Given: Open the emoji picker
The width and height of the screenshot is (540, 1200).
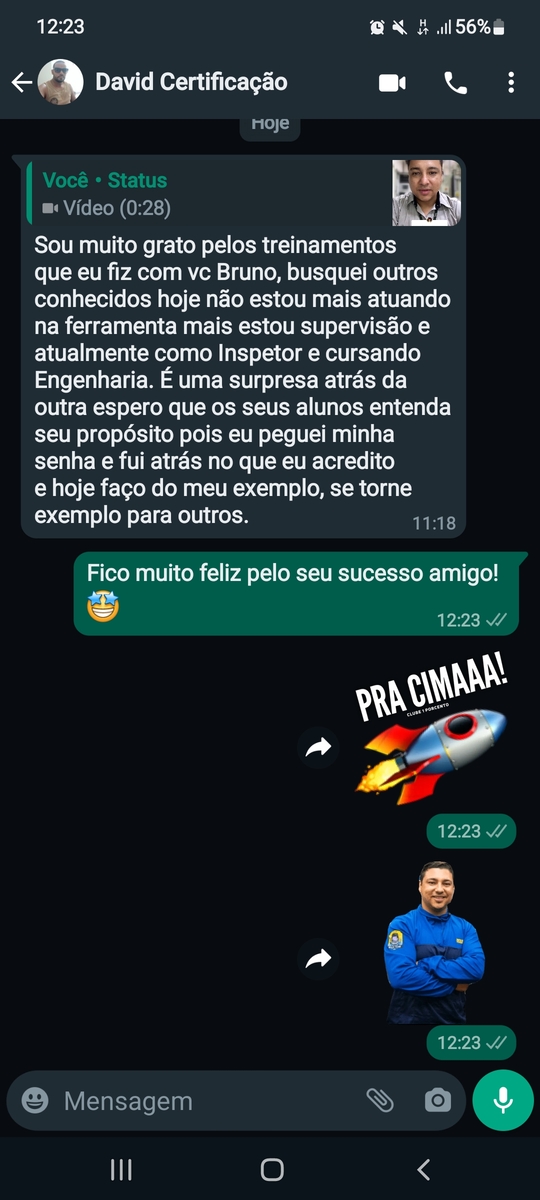Looking at the screenshot, I should tap(35, 1101).
